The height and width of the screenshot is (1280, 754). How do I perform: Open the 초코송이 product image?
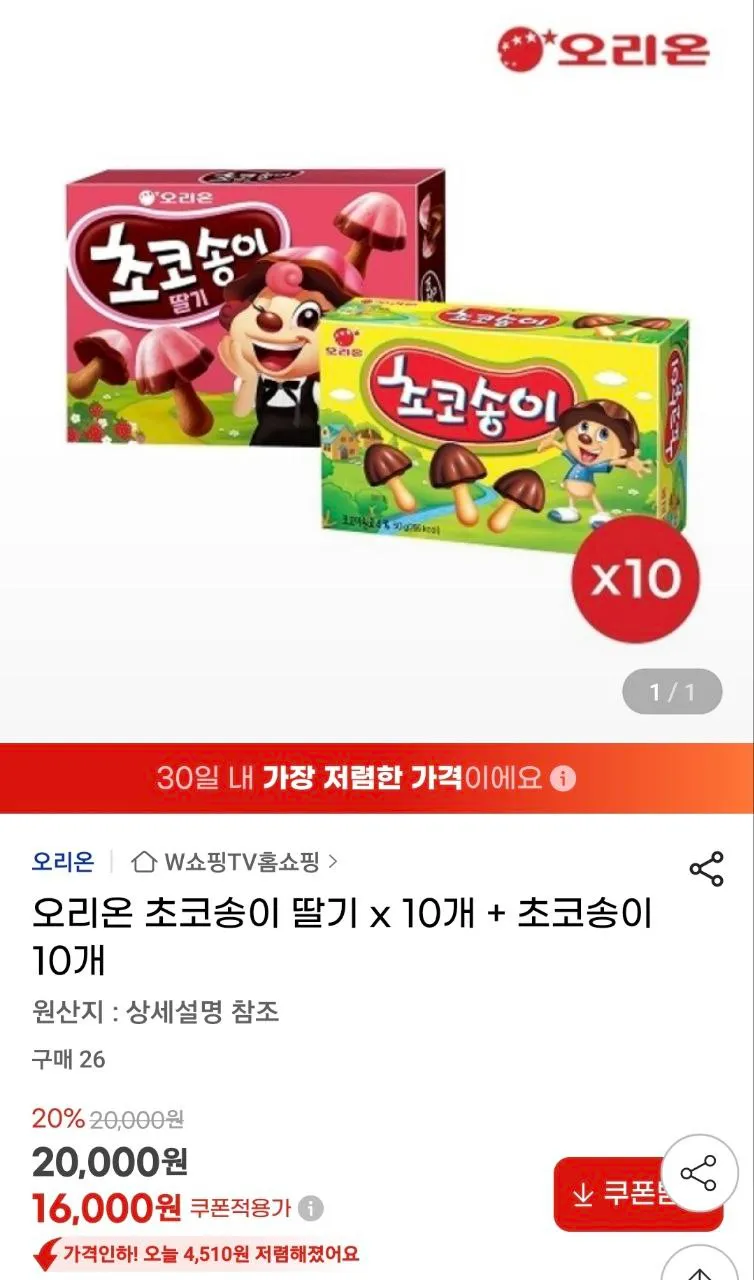coord(377,360)
